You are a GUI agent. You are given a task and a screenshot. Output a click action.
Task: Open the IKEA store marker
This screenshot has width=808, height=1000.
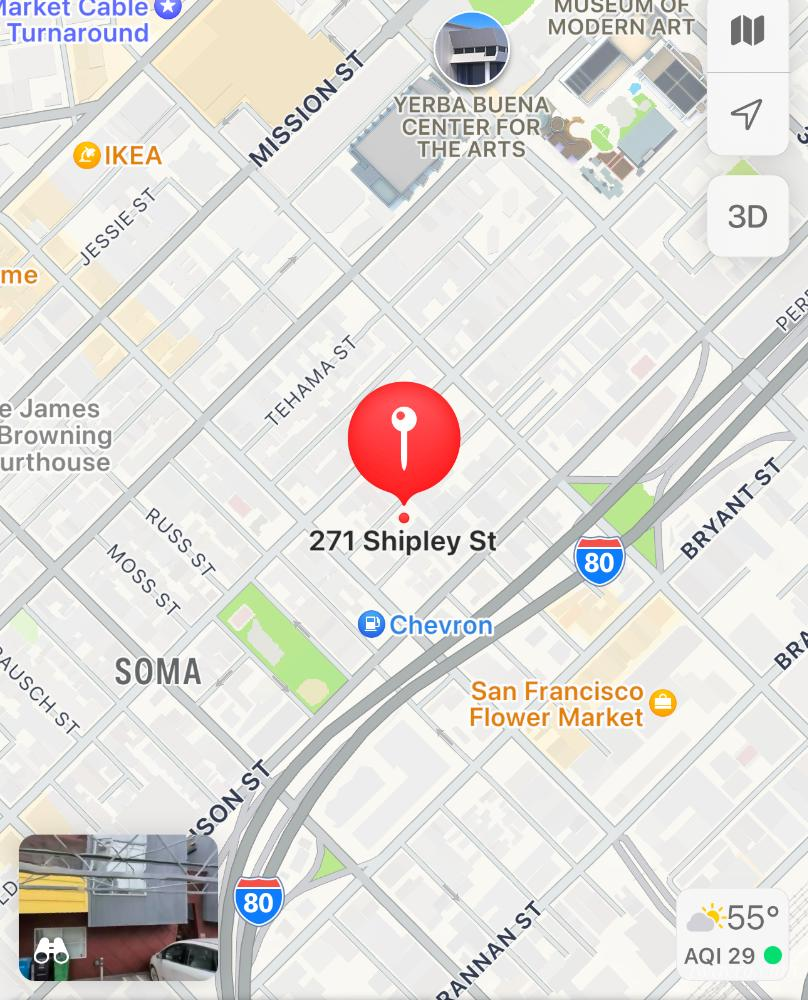(87, 155)
